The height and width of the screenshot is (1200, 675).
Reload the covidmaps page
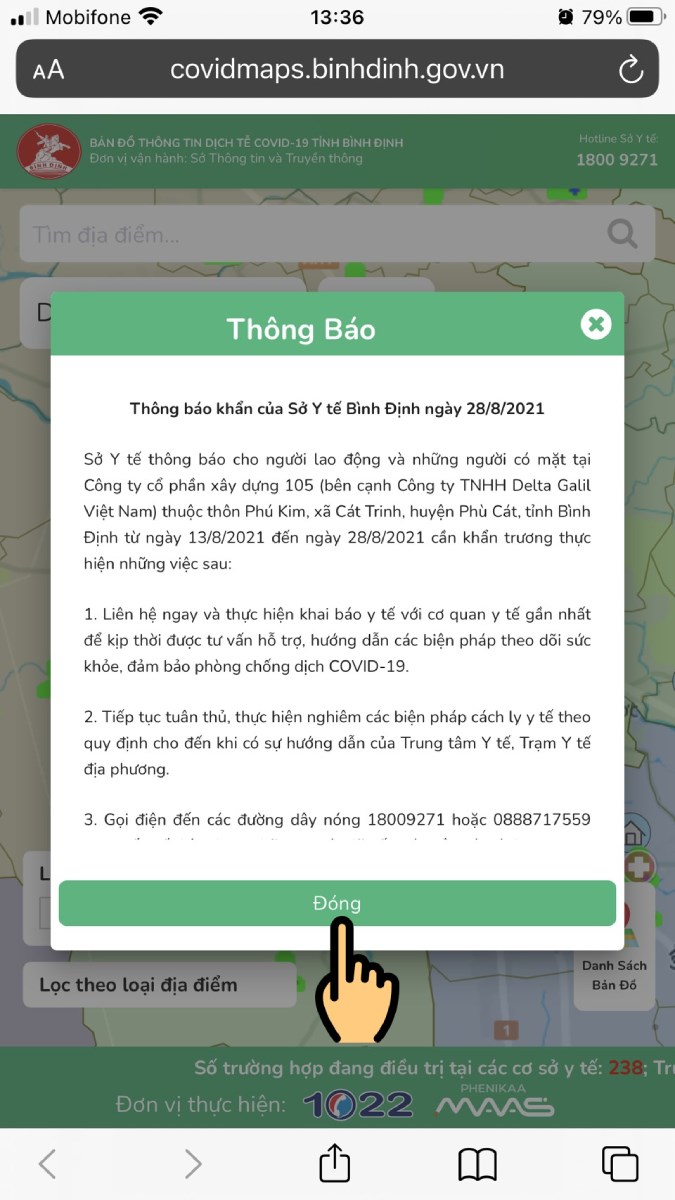click(630, 69)
